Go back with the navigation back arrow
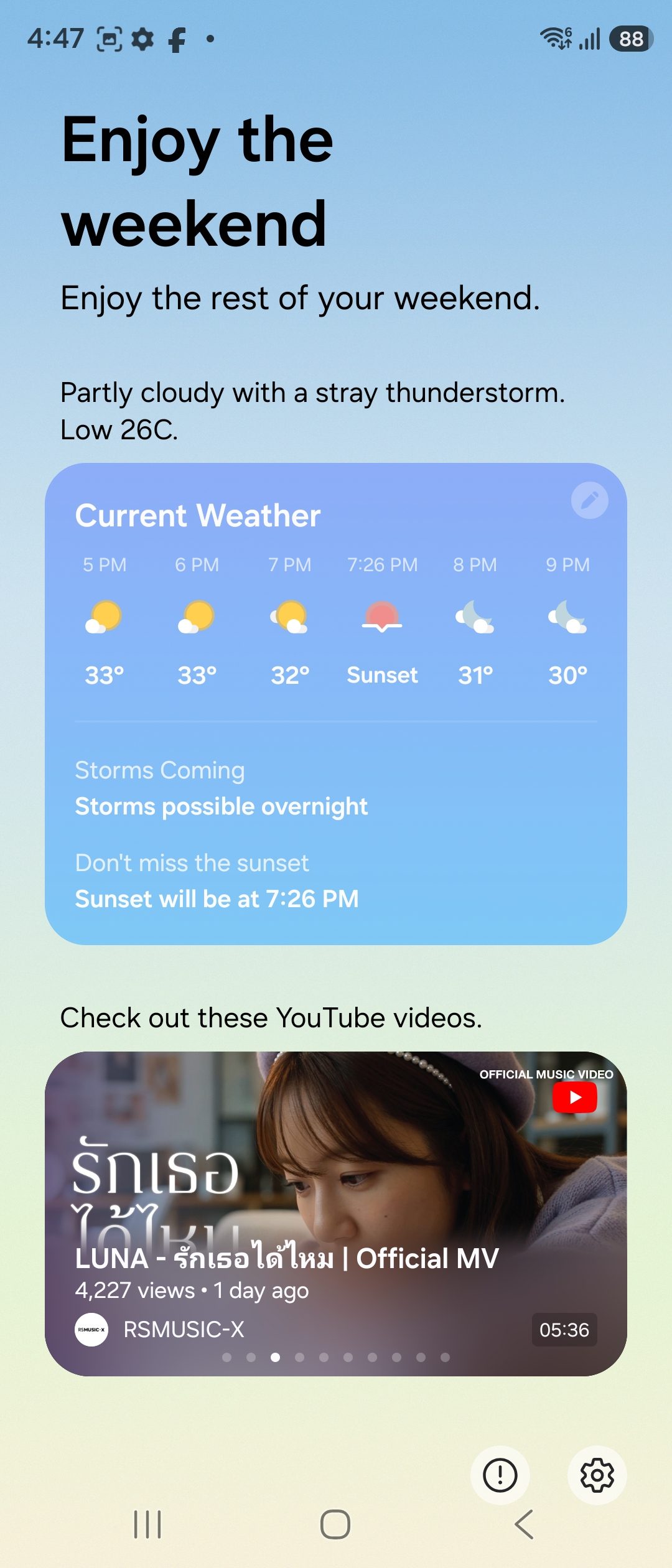The image size is (672, 1568). pyautogui.click(x=524, y=1524)
